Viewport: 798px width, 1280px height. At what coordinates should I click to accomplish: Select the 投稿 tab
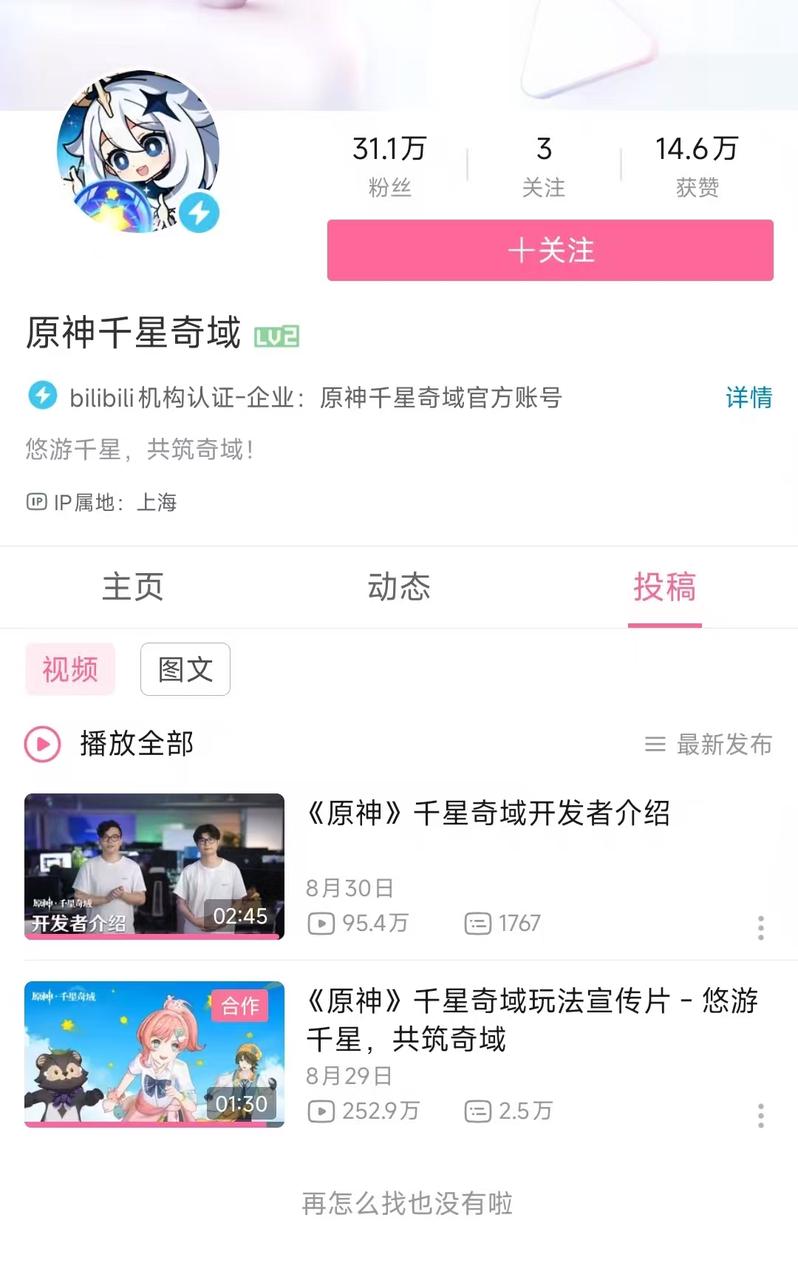[664, 587]
